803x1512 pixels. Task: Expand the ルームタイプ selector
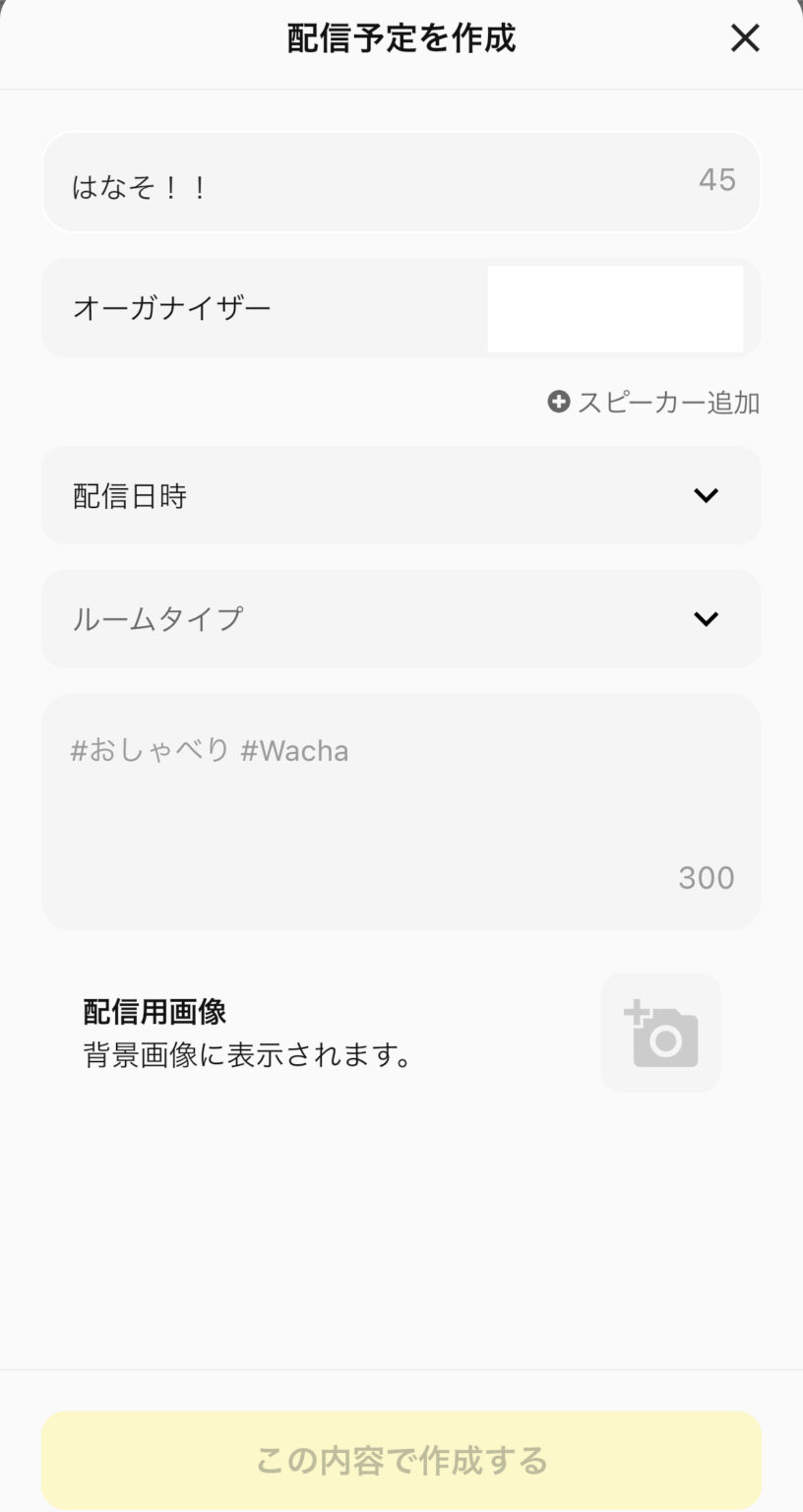(394, 619)
